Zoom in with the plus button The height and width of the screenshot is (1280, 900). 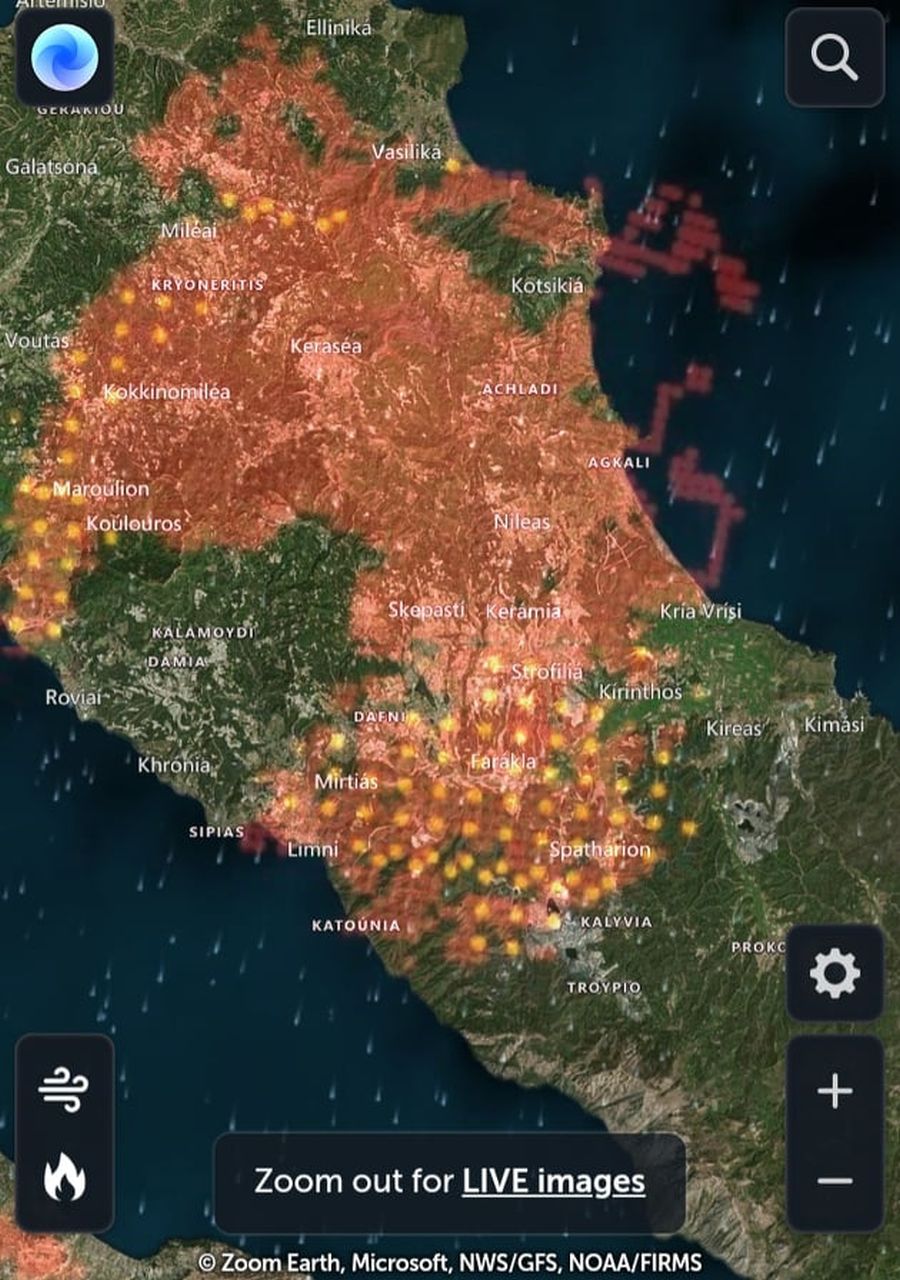(x=835, y=1091)
